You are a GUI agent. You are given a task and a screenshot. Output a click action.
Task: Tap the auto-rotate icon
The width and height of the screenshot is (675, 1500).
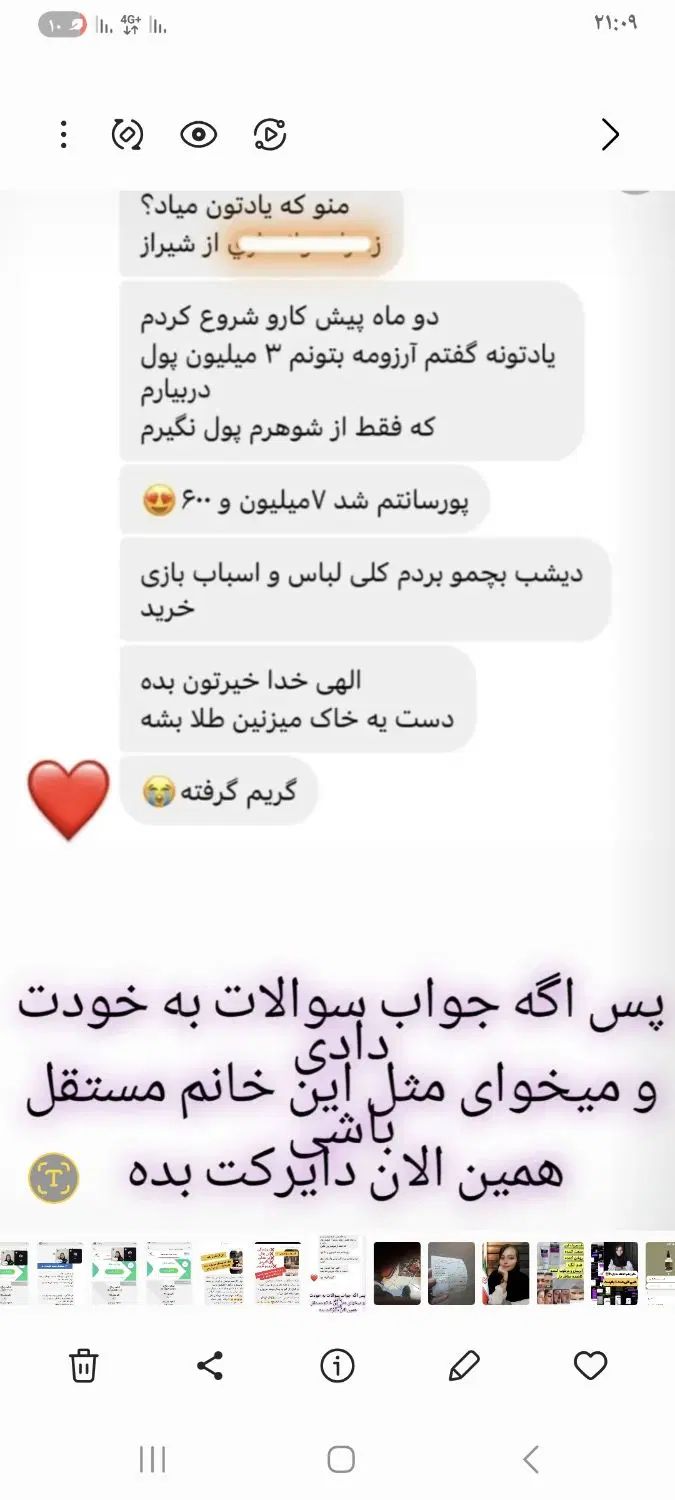[127, 135]
